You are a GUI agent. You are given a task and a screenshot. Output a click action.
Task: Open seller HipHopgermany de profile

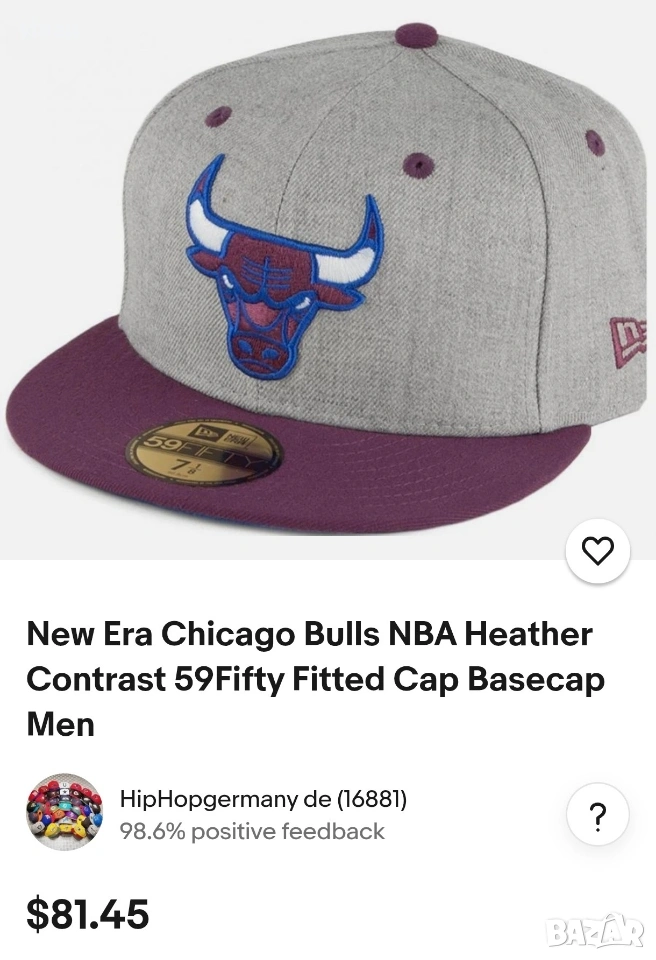click(x=263, y=799)
